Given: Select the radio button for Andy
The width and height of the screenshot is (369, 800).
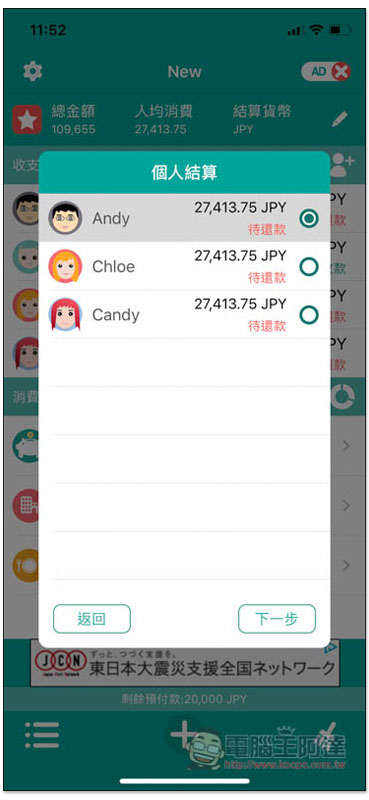Looking at the screenshot, I should tap(309, 219).
